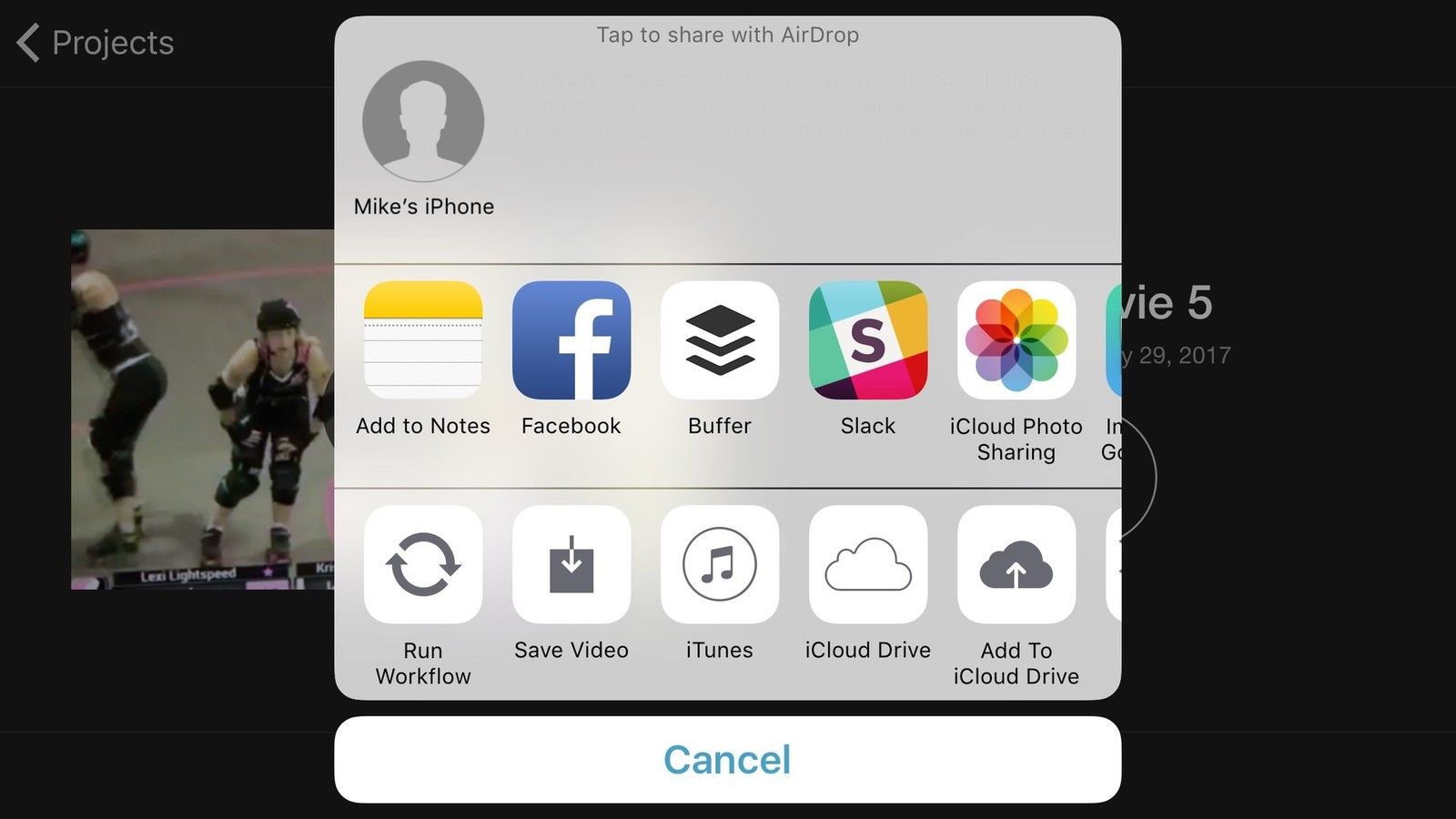Cancel the share sheet
The width and height of the screenshot is (1456, 819).
727,760
